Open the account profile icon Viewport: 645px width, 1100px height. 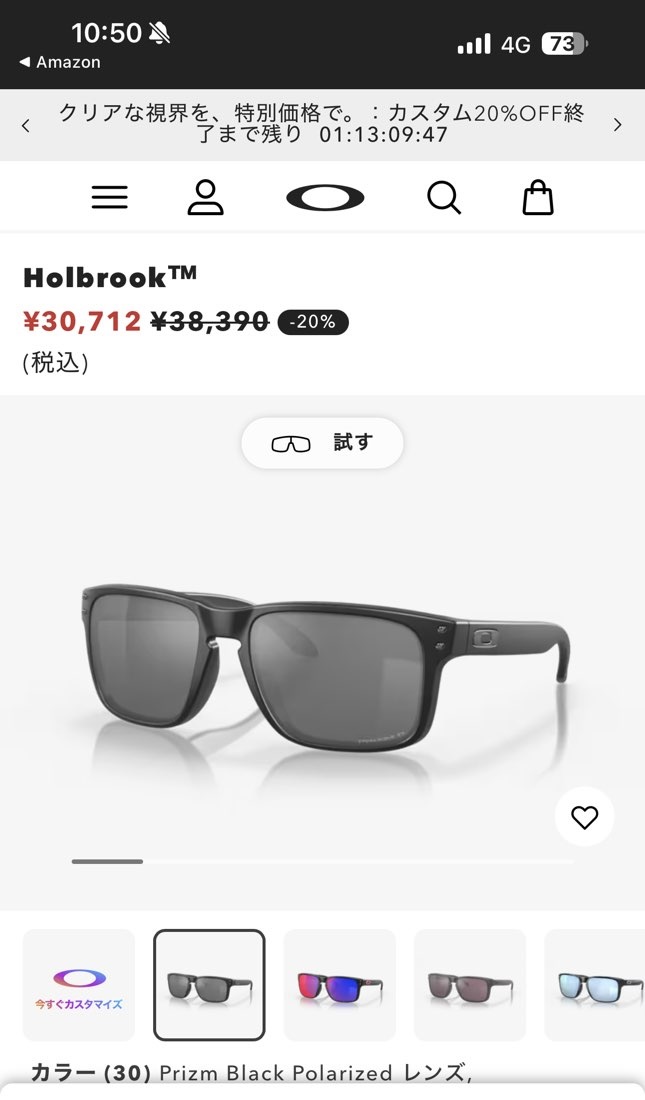[205, 197]
